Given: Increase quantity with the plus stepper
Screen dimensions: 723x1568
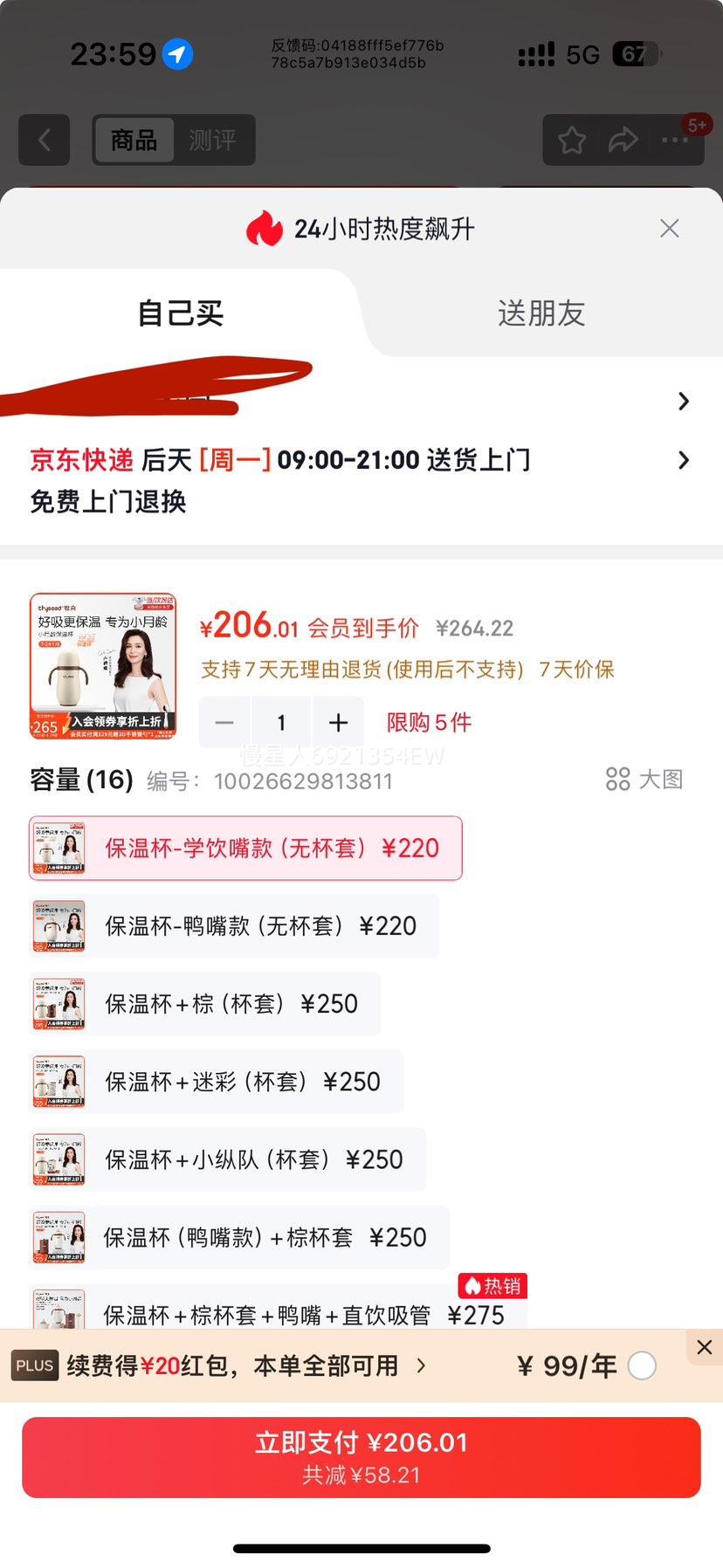Looking at the screenshot, I should (338, 722).
